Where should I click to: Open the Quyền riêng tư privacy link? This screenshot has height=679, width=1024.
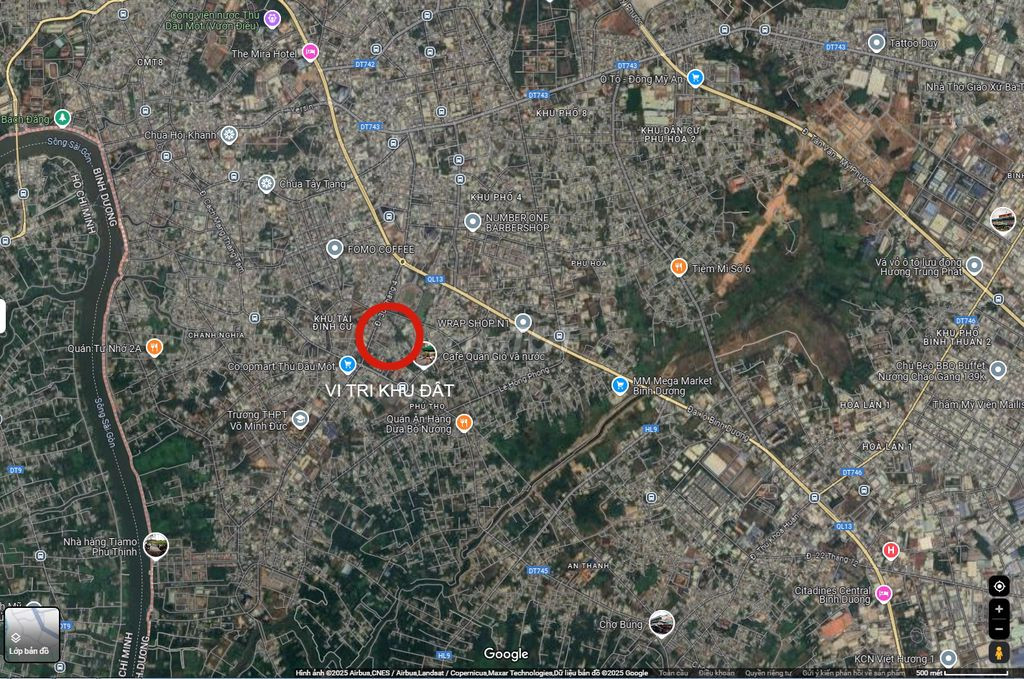point(768,673)
